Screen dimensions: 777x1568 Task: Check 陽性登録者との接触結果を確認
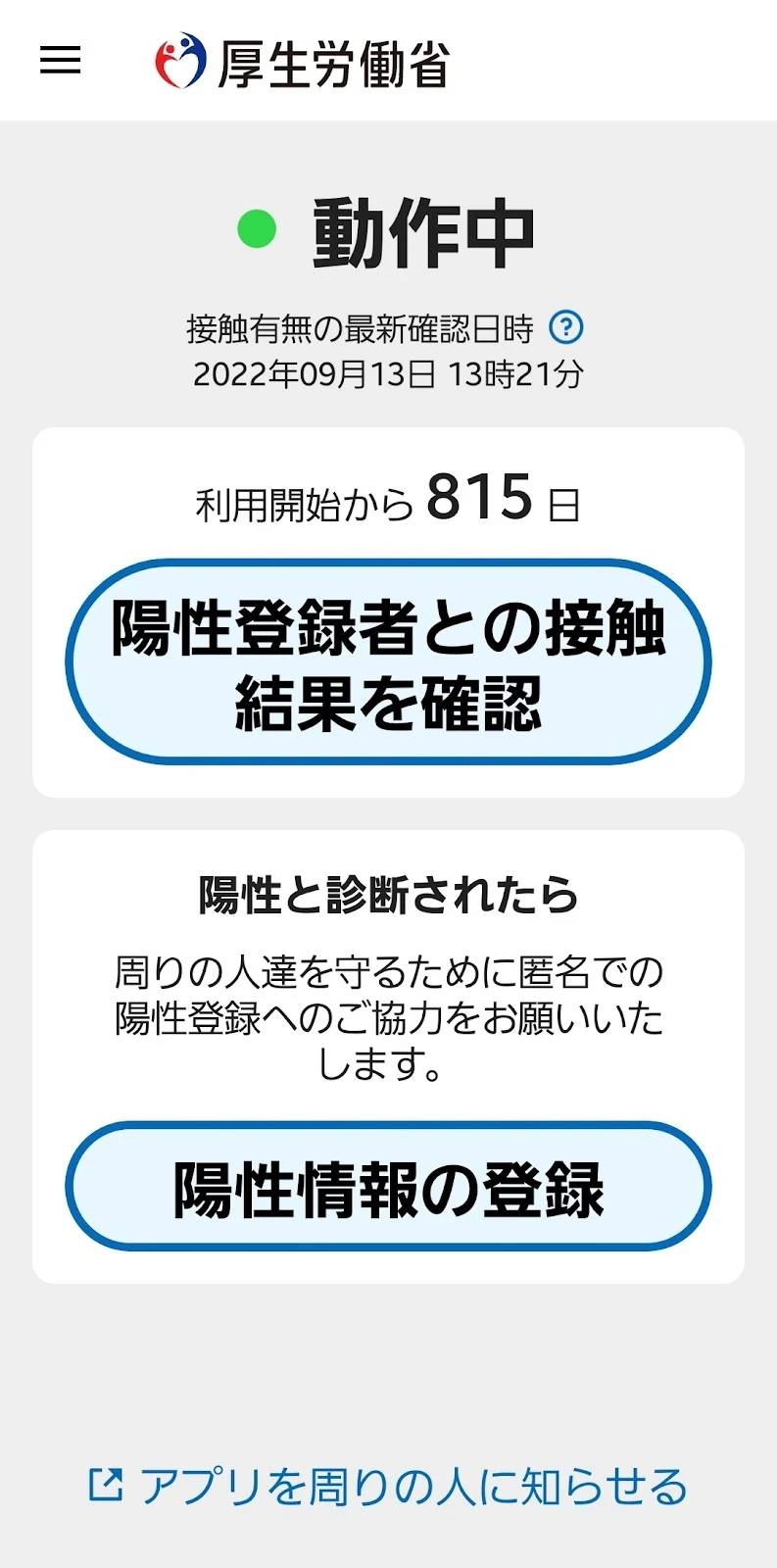tap(388, 662)
